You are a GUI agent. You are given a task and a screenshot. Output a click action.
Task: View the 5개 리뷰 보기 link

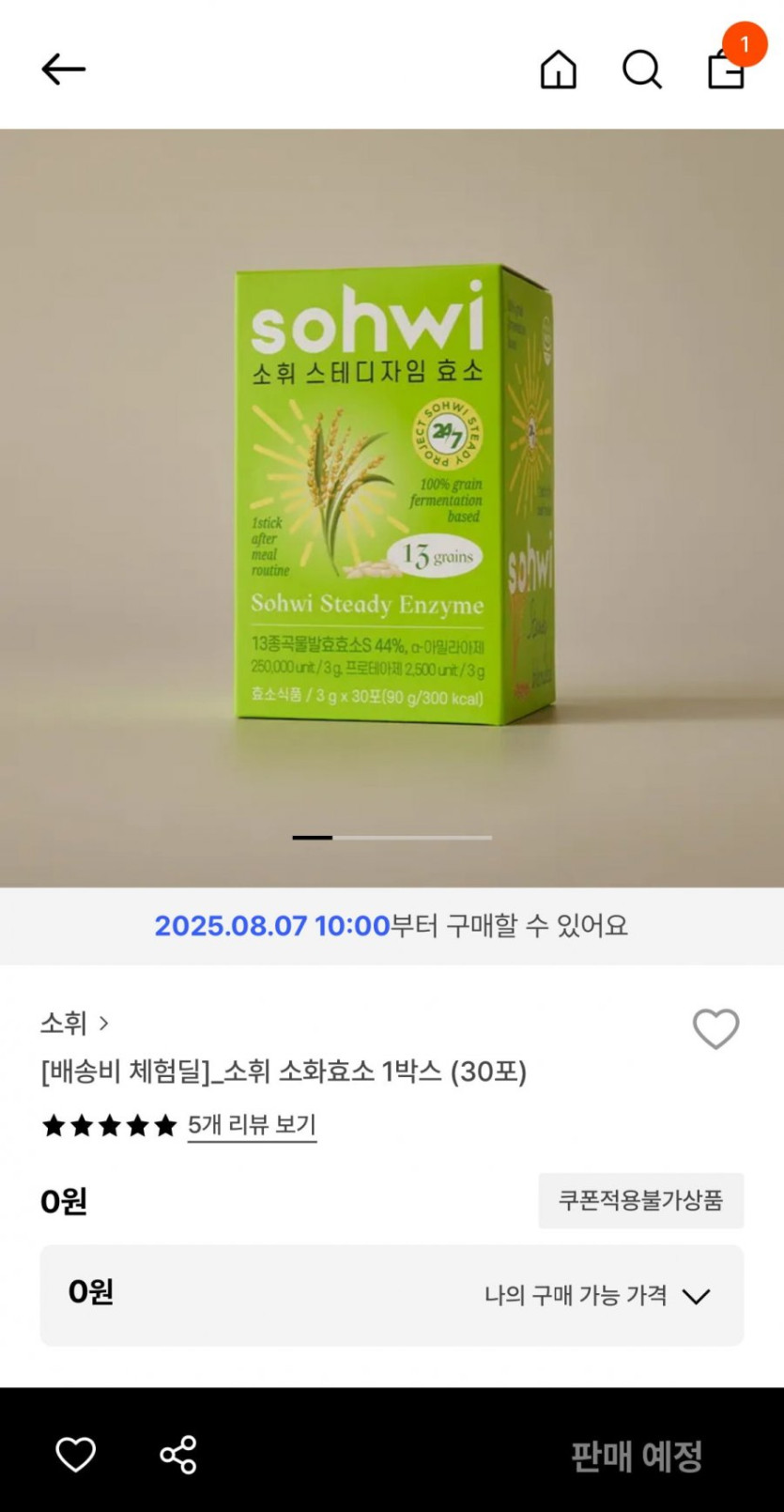point(252,1125)
